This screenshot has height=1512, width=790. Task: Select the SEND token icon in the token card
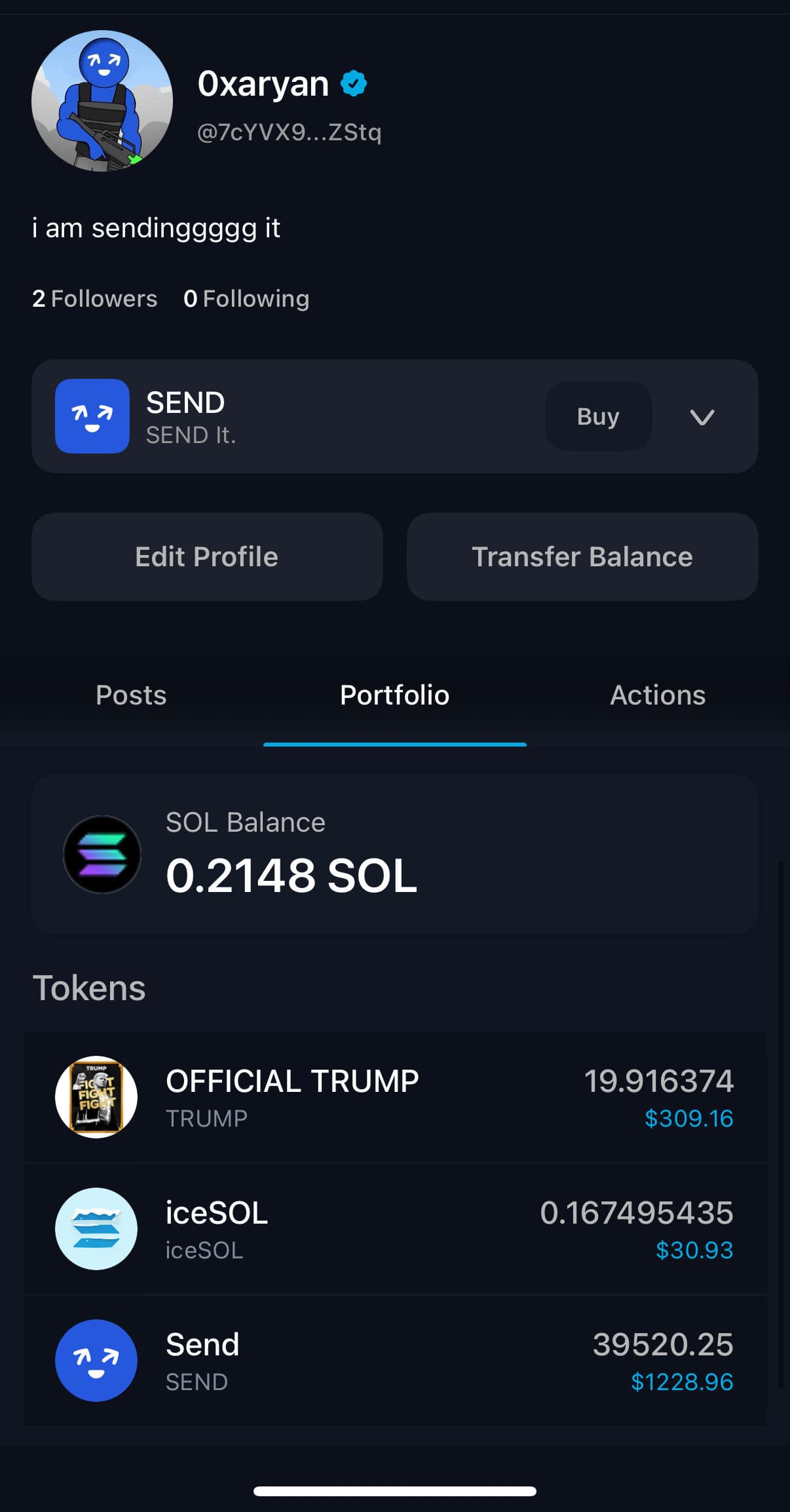coord(92,416)
